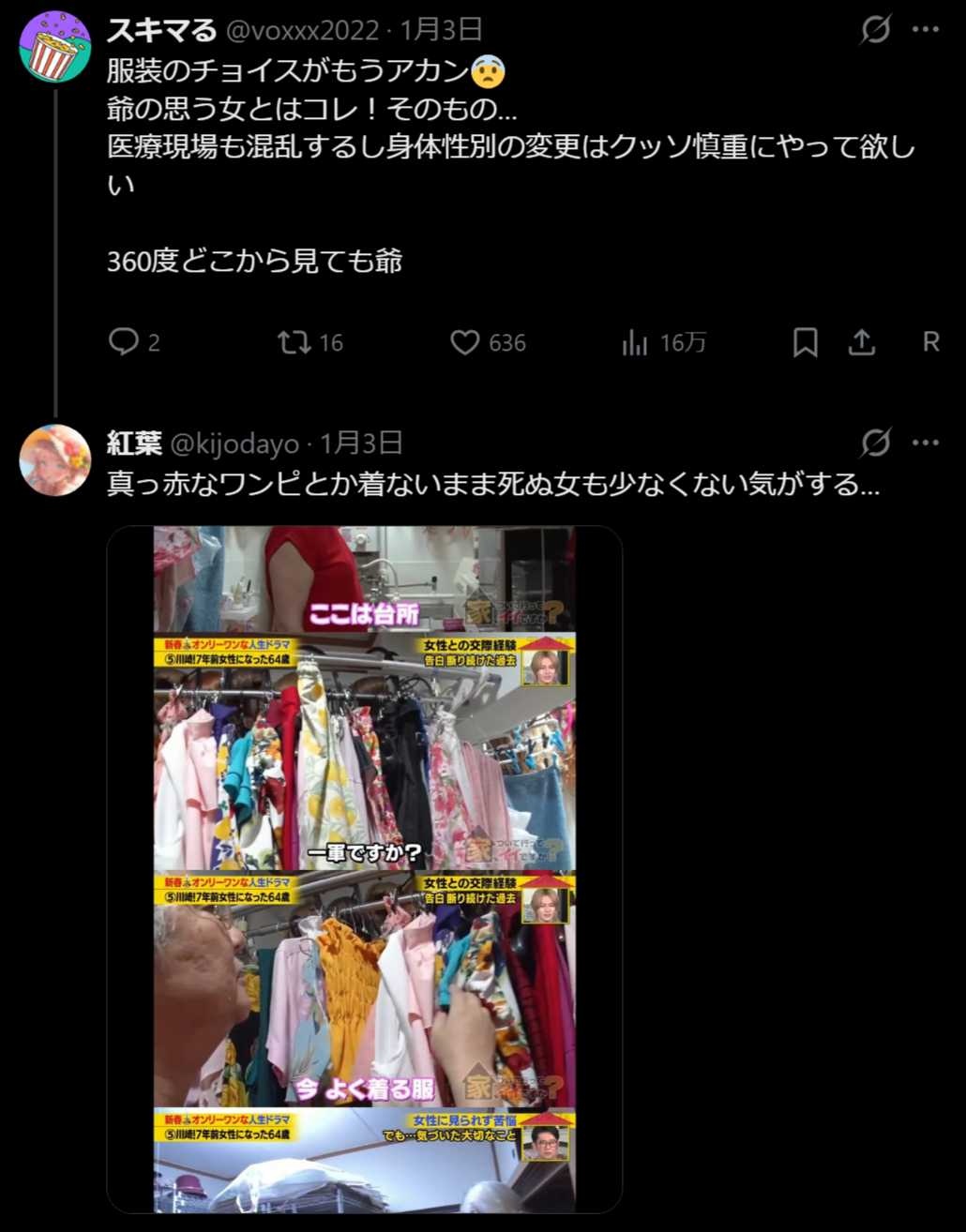The image size is (966, 1232).
Task: Open 紅葉's profile avatar
Action: pos(54,459)
